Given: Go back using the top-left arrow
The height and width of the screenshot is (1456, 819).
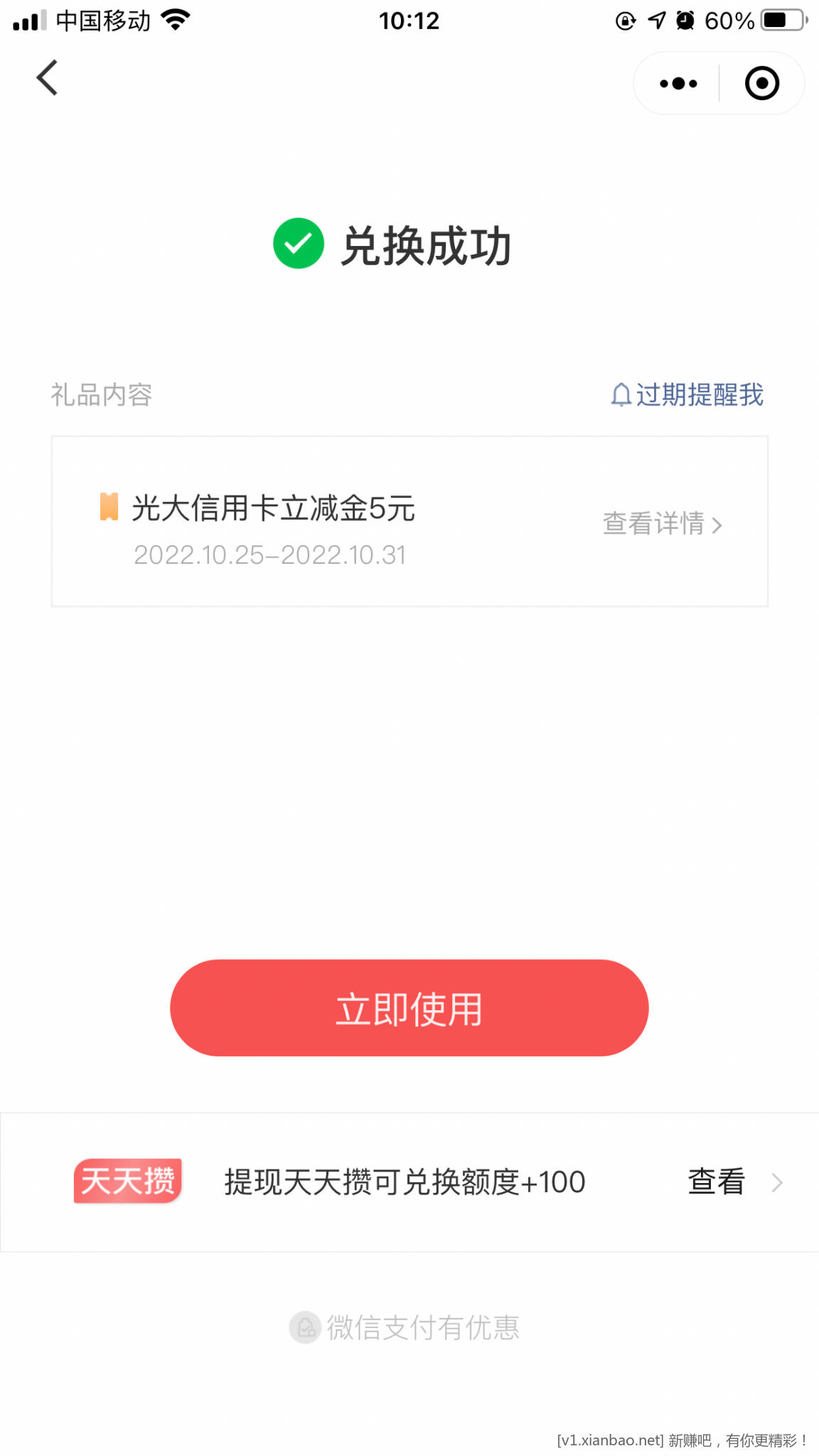Looking at the screenshot, I should click(47, 78).
